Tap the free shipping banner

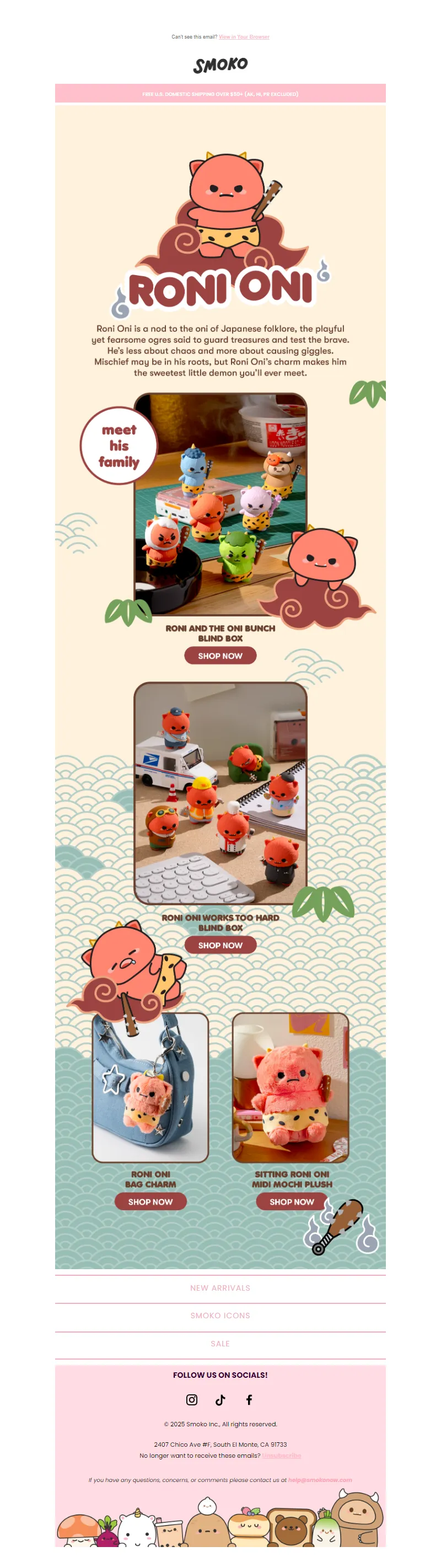point(220,94)
